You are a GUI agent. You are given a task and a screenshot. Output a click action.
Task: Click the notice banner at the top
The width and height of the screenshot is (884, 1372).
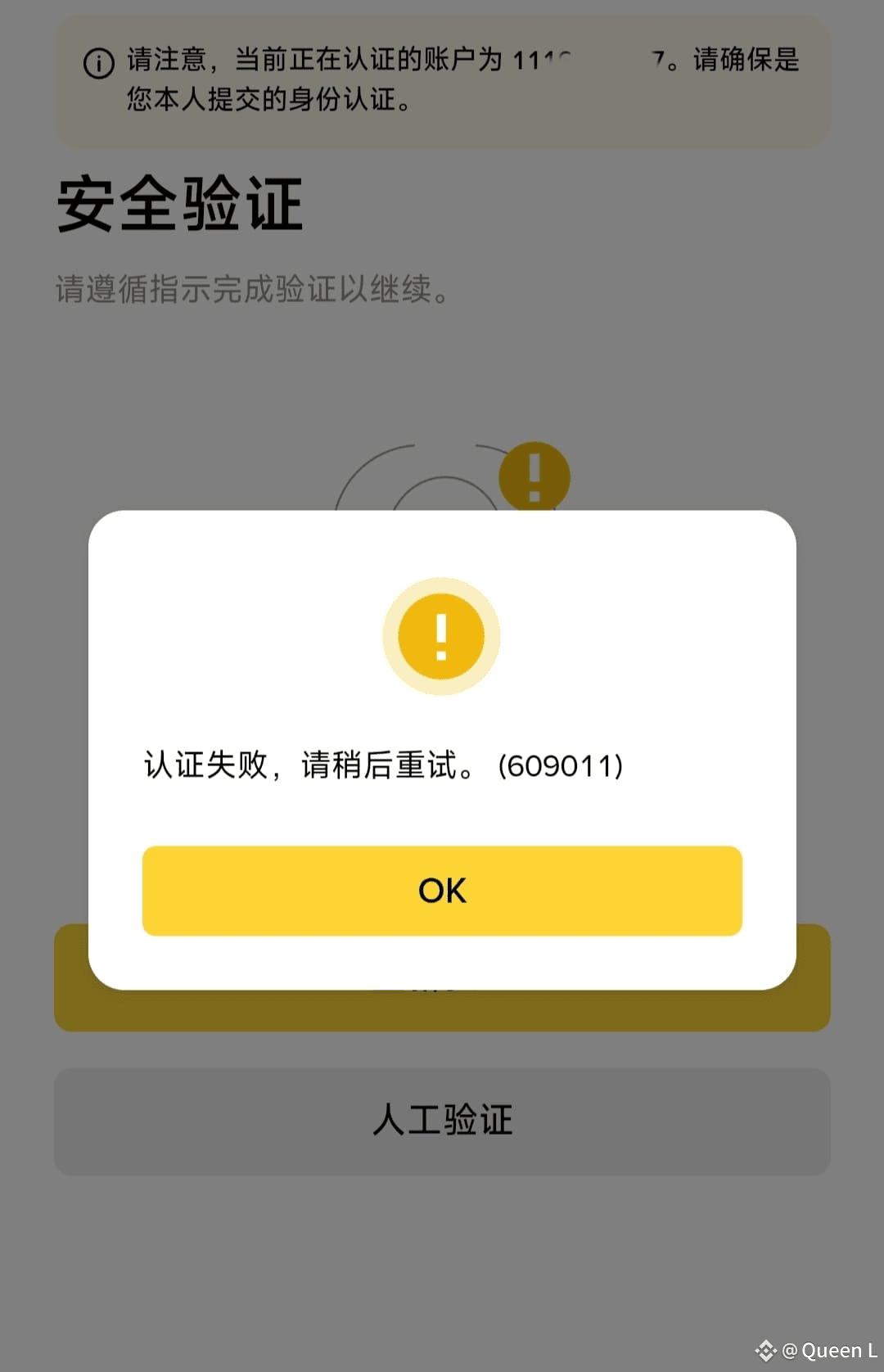click(442, 82)
